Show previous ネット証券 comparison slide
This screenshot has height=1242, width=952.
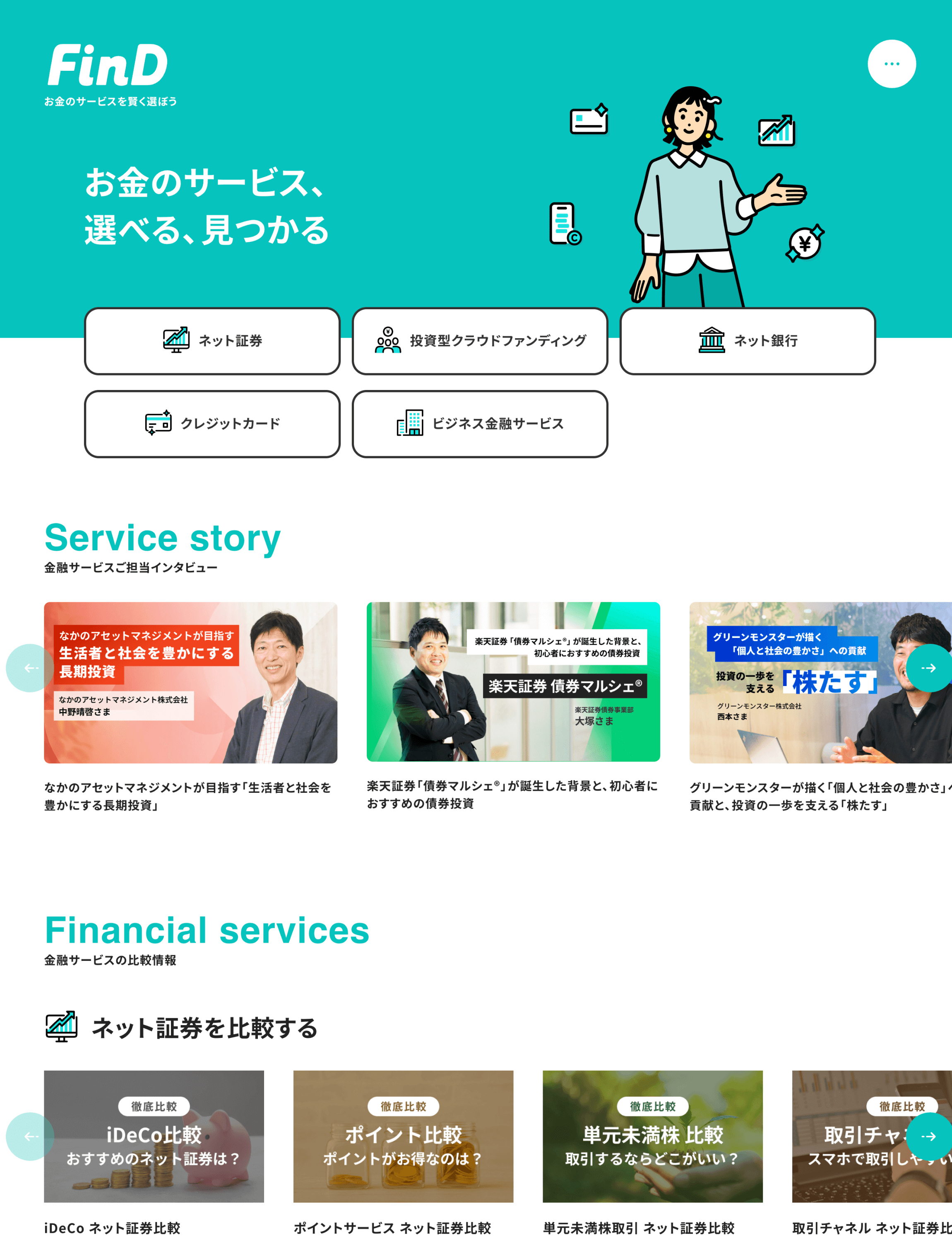[x=30, y=1136]
